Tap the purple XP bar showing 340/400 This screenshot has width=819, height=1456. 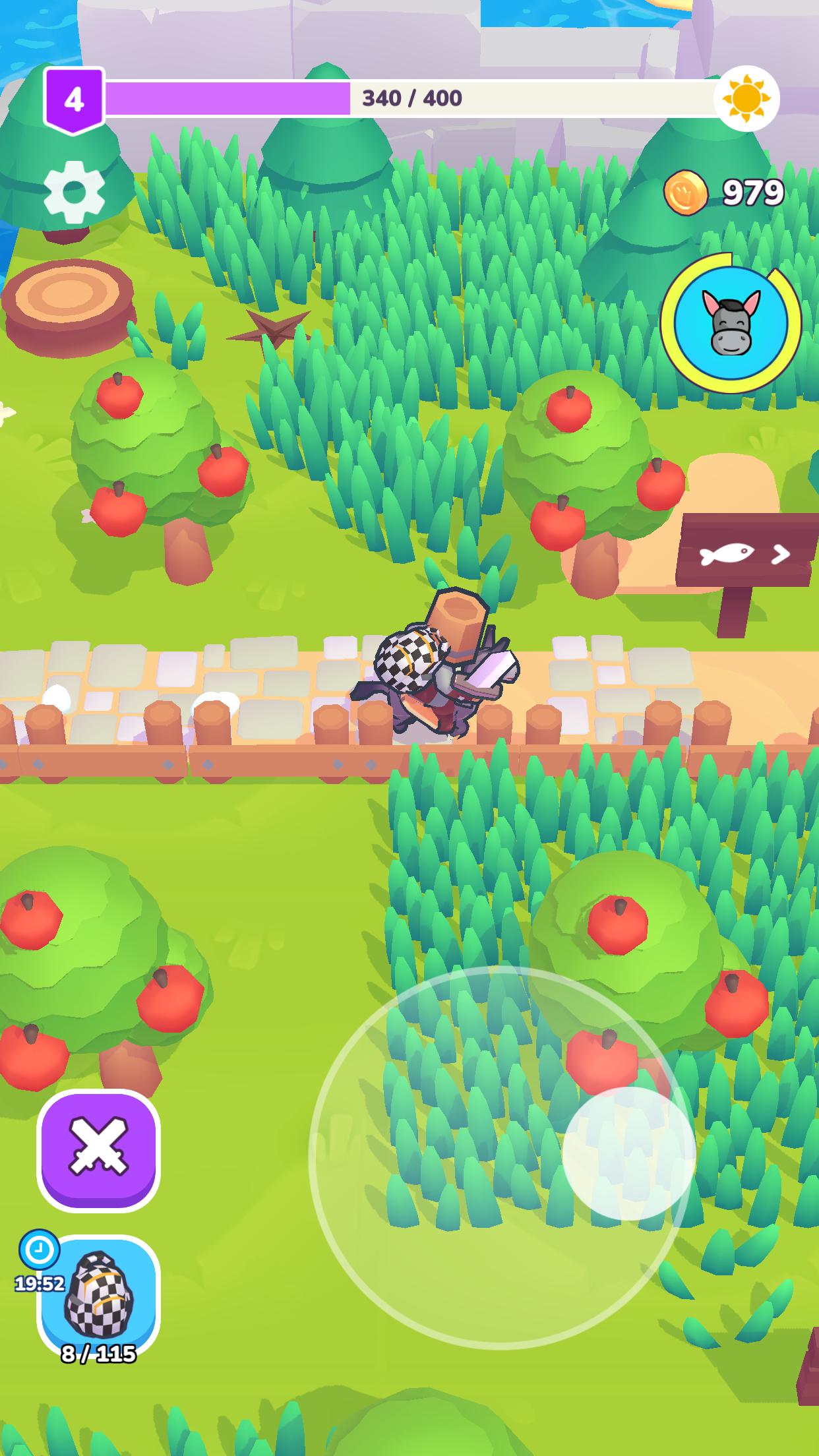click(x=409, y=98)
